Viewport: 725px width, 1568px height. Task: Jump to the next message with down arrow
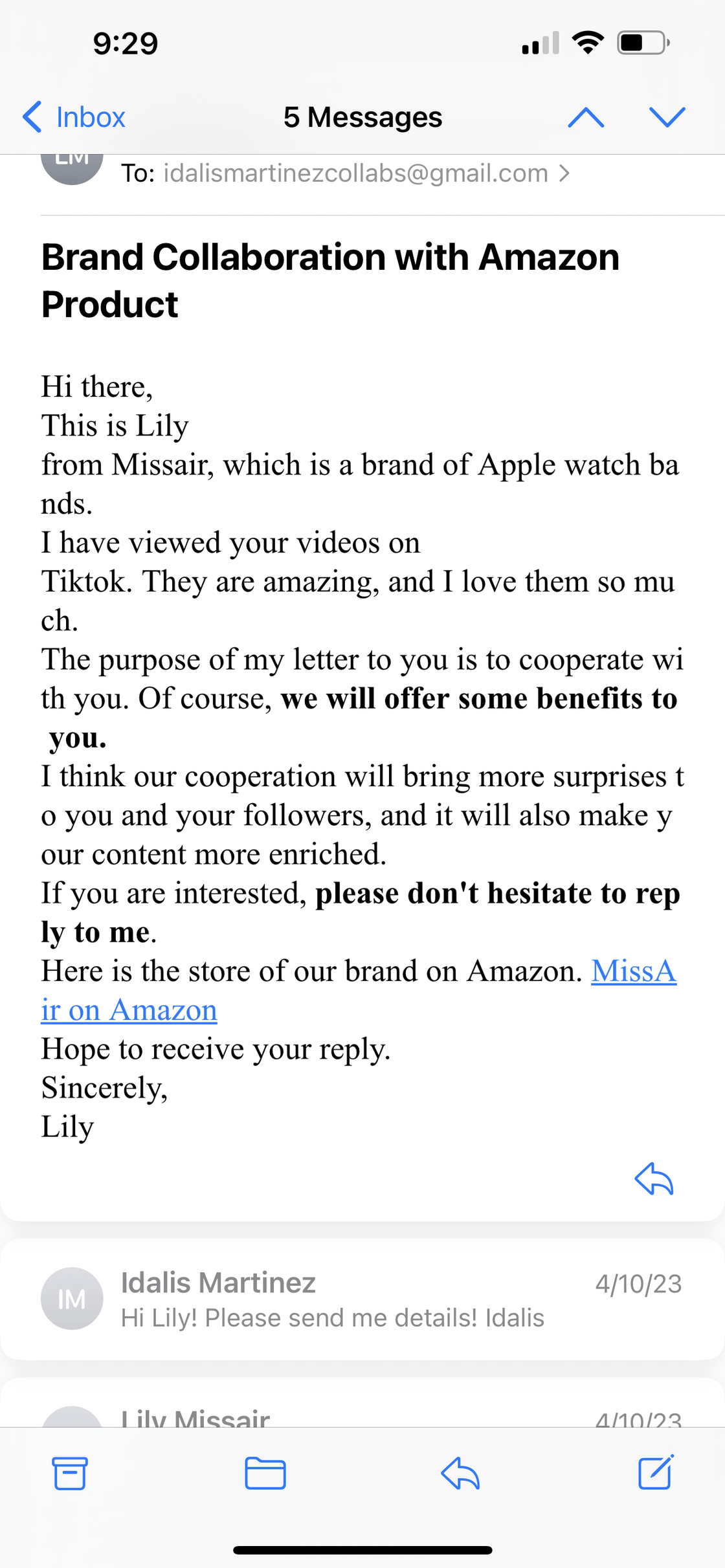click(x=667, y=117)
